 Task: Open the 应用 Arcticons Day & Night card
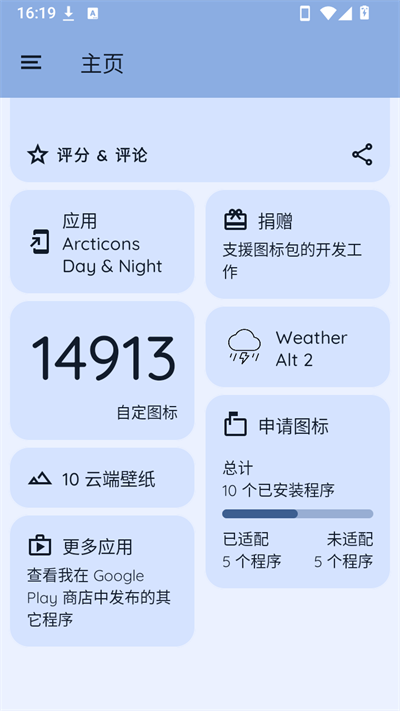click(102, 242)
